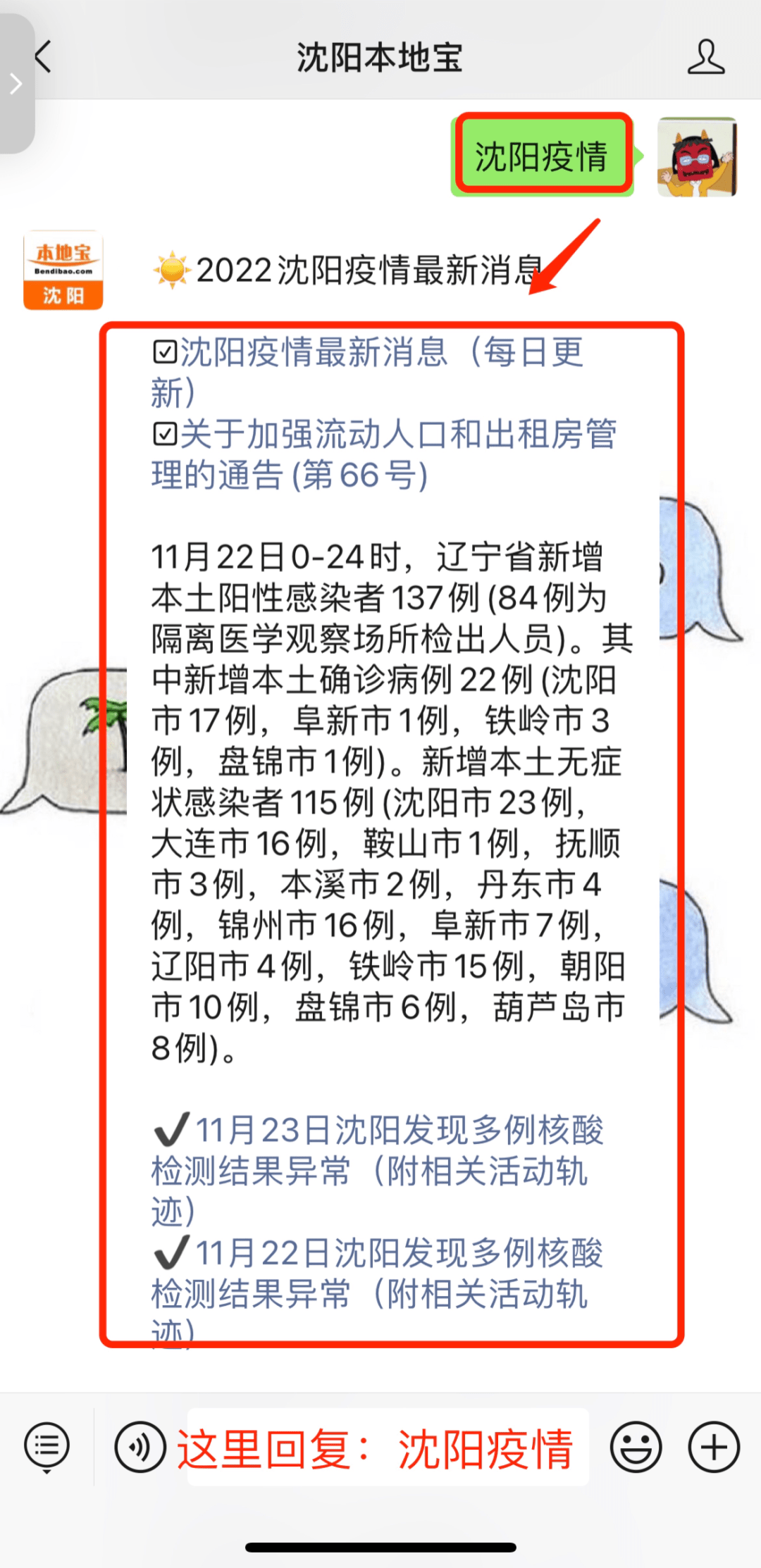Switch to voice input mode
Viewport: 761px width, 1568px height.
(140, 1448)
